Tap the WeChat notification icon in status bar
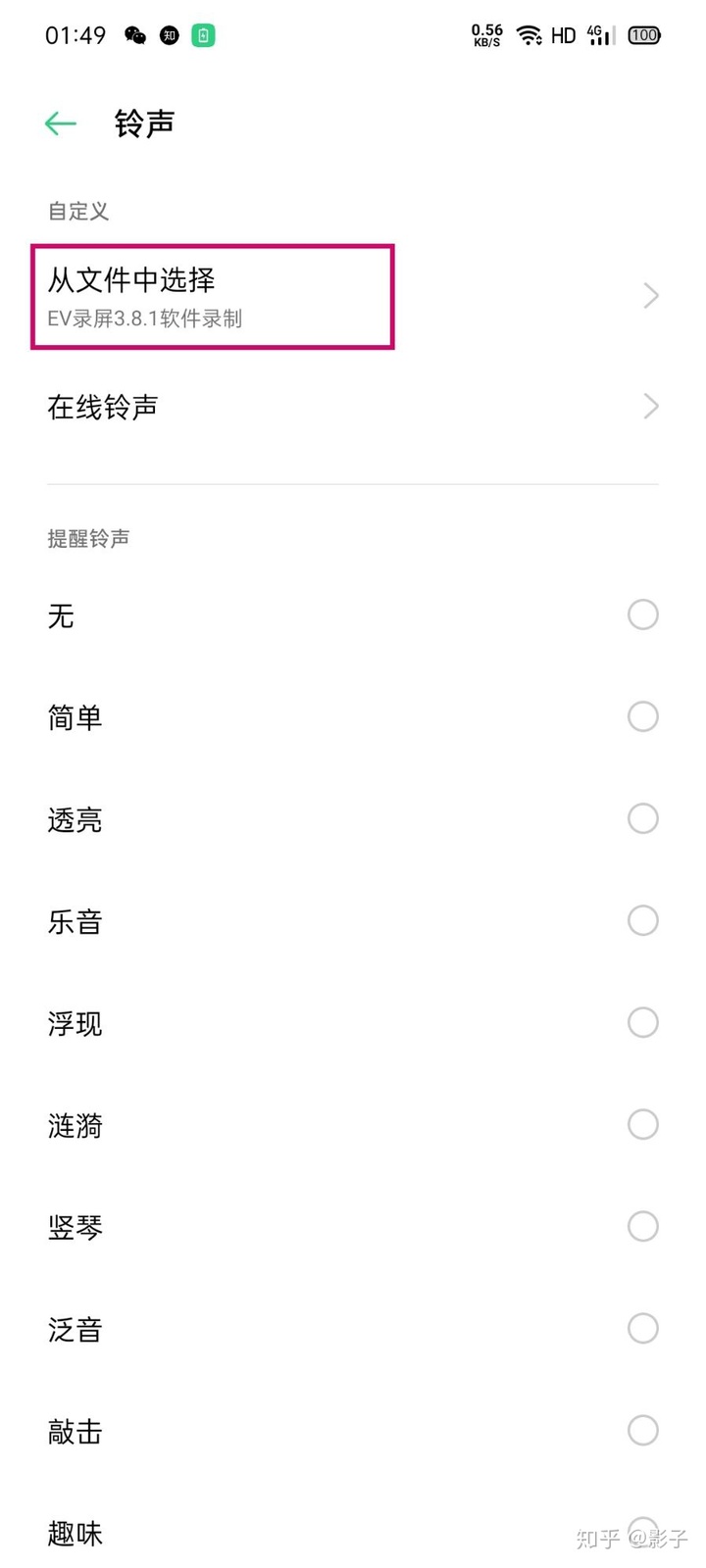 click(134, 35)
